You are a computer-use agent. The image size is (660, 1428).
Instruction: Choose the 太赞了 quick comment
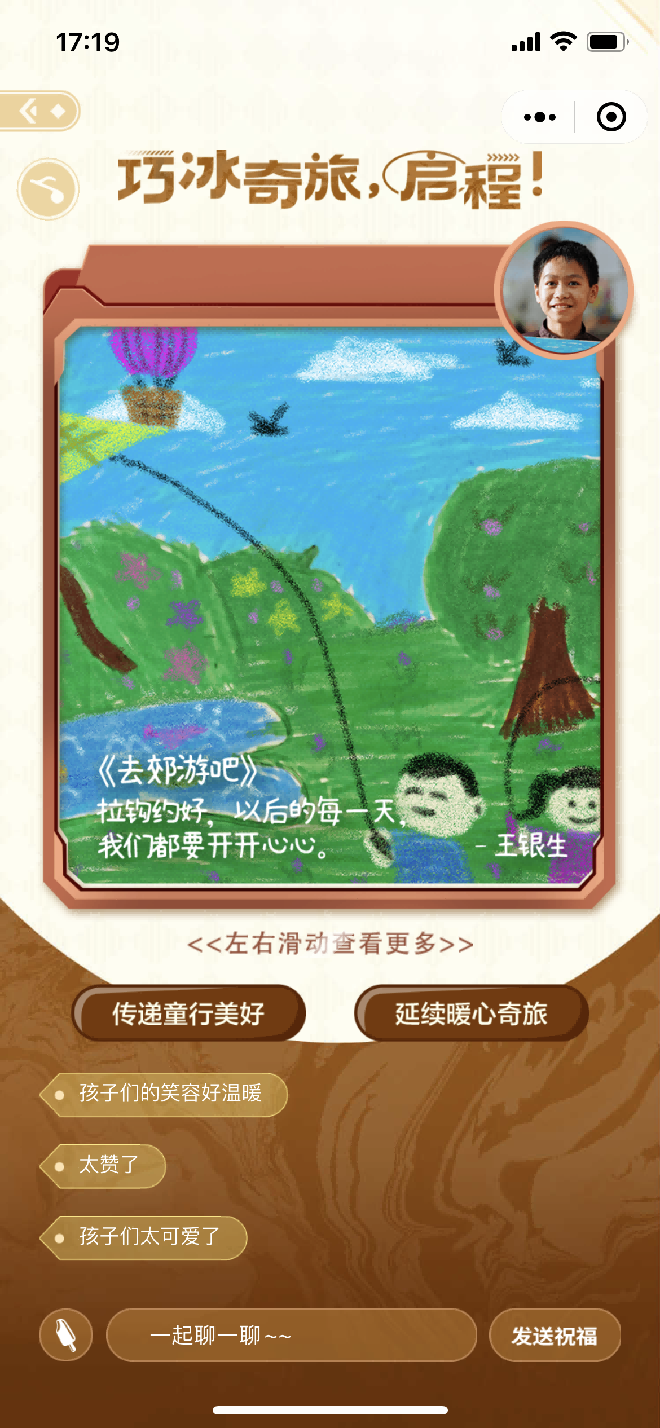pos(107,1166)
